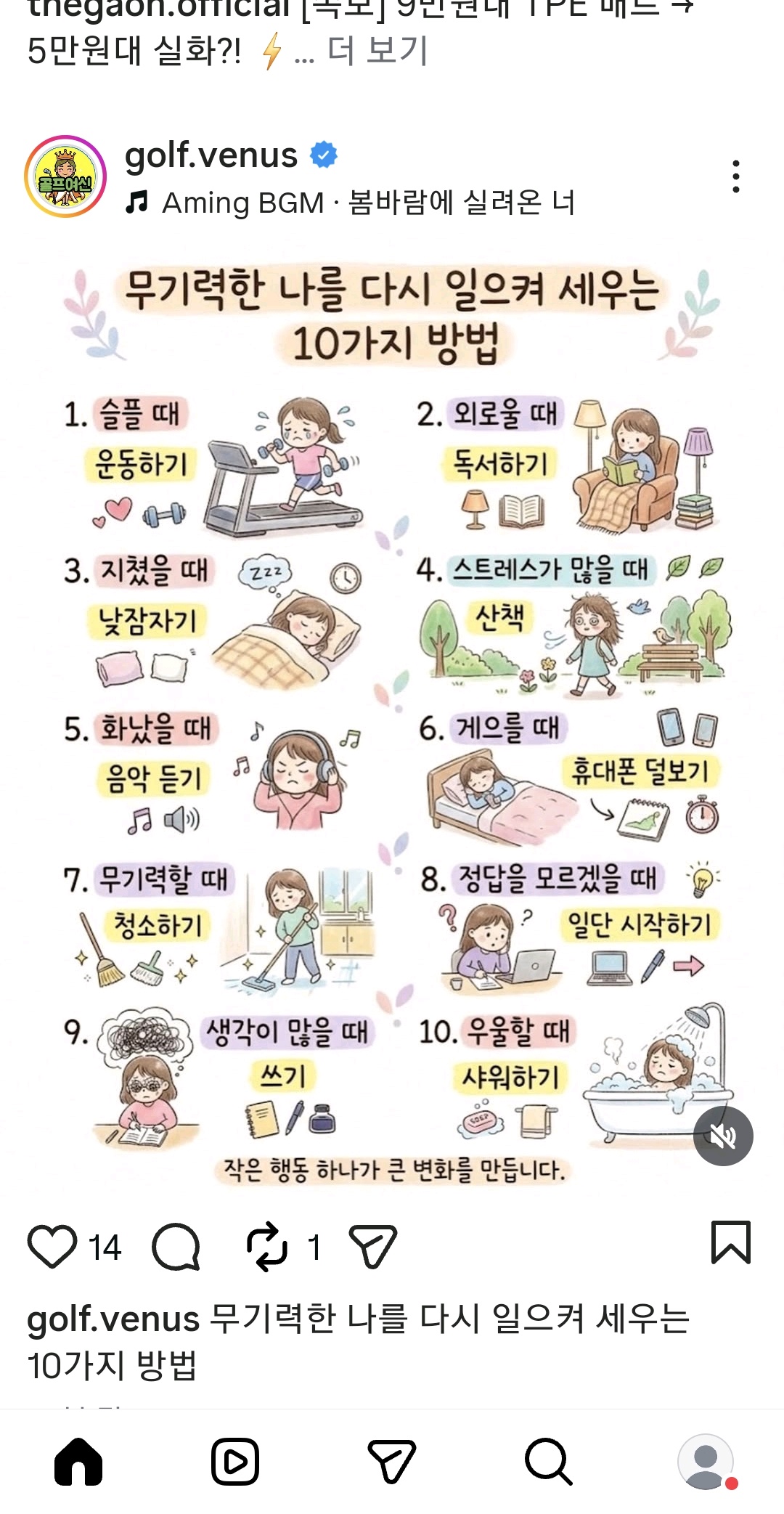Open the golf.venus username link
This screenshot has height=1514, width=784.
click(211, 155)
